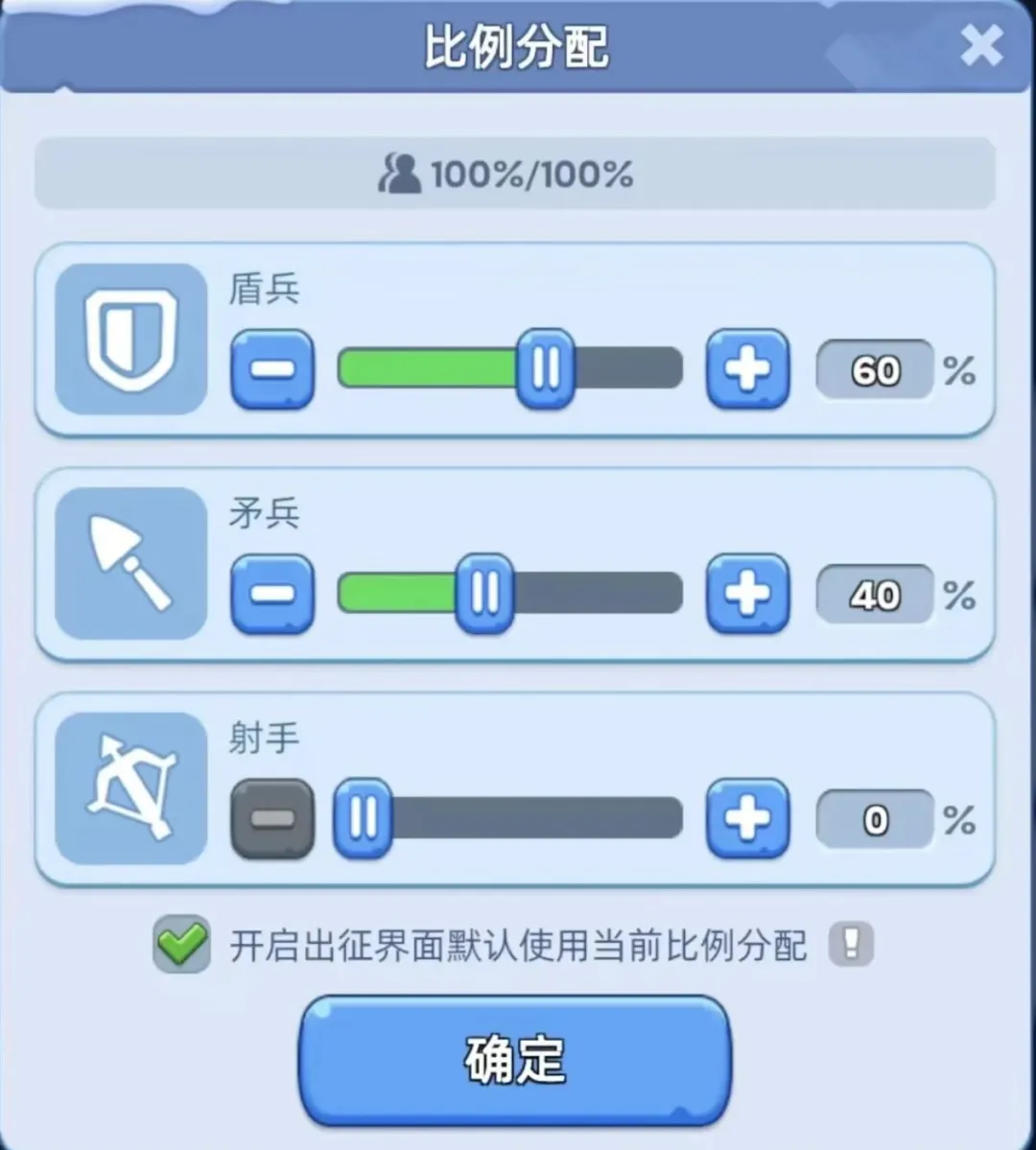This screenshot has height=1150, width=1036.
Task: Edit the 射手 percentage value field
Action: click(874, 819)
